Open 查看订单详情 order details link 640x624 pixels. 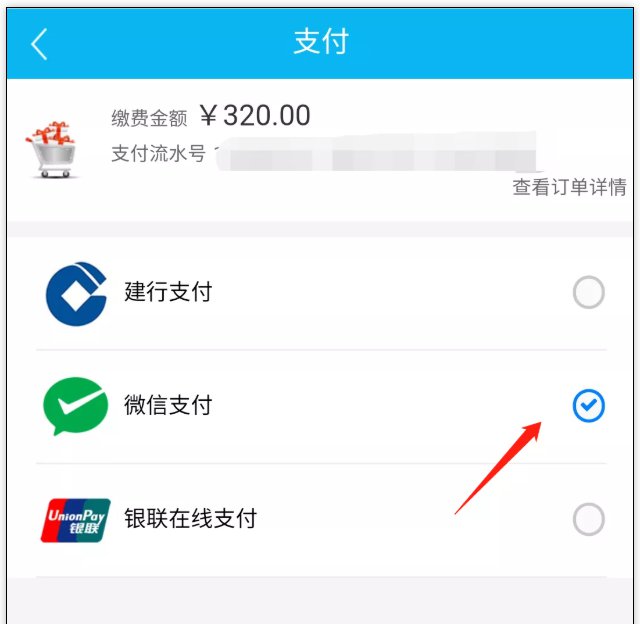pyautogui.click(x=569, y=187)
